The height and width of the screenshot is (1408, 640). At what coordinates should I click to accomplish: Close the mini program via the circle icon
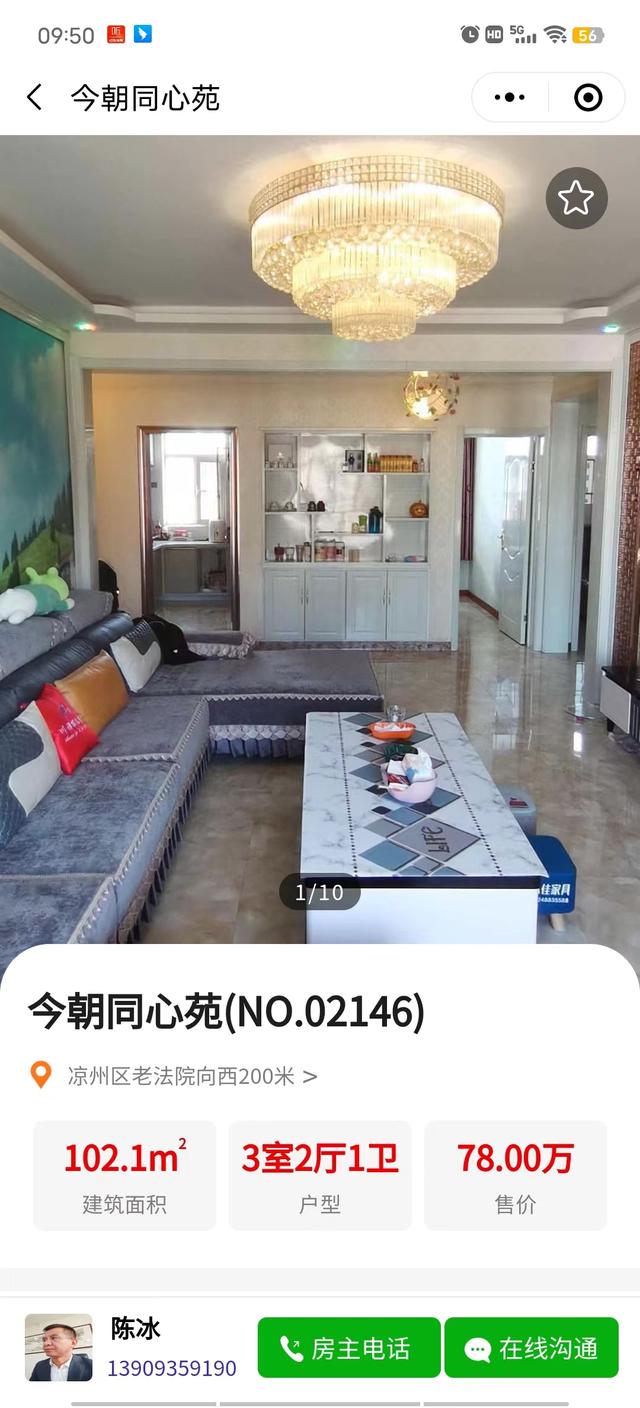coord(588,97)
